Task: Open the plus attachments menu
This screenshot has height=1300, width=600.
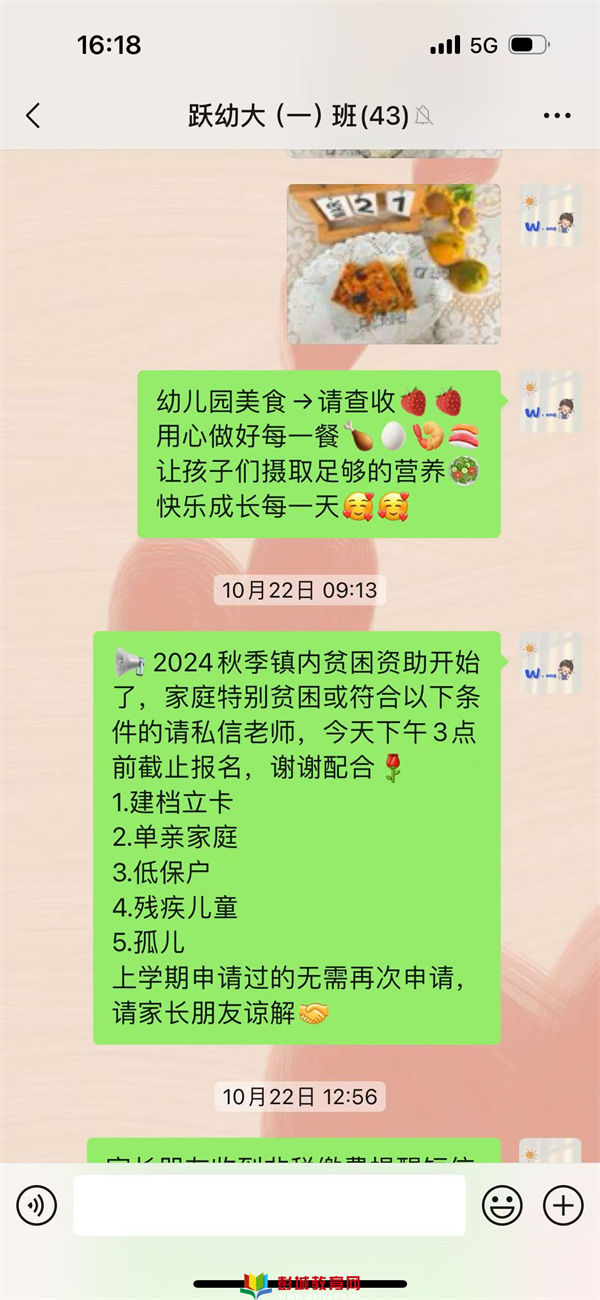Action: pos(563,1205)
